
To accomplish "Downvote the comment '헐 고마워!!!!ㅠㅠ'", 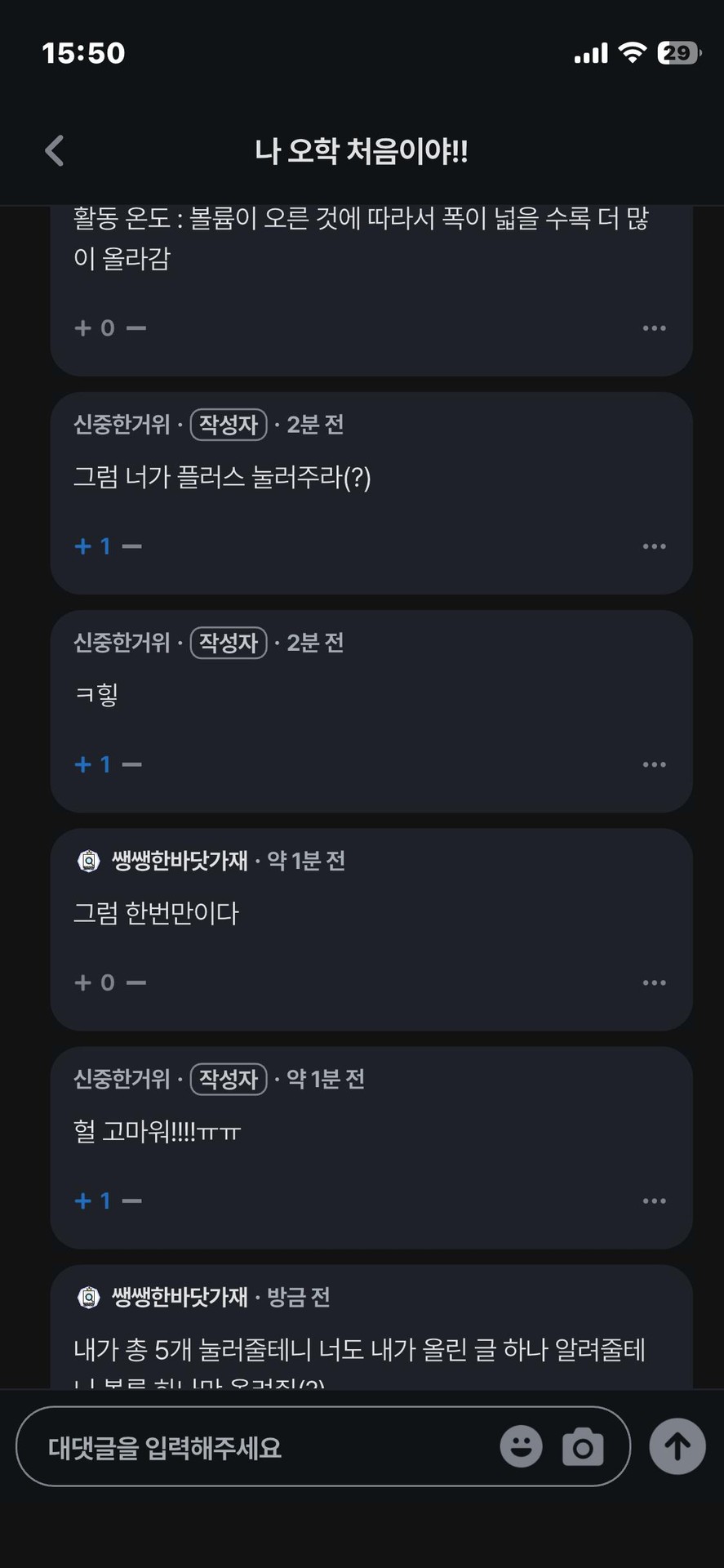I will tap(132, 1201).
